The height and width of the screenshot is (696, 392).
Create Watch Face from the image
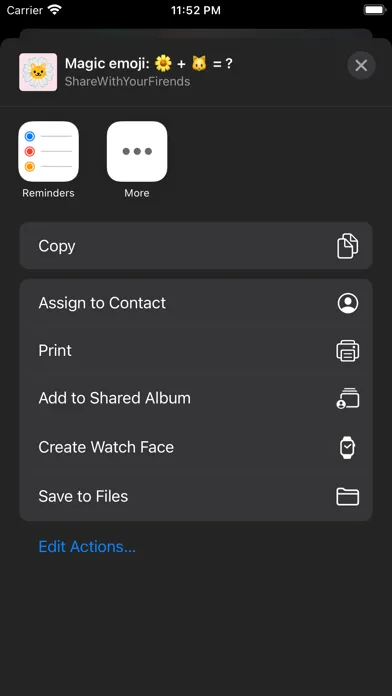point(196,447)
